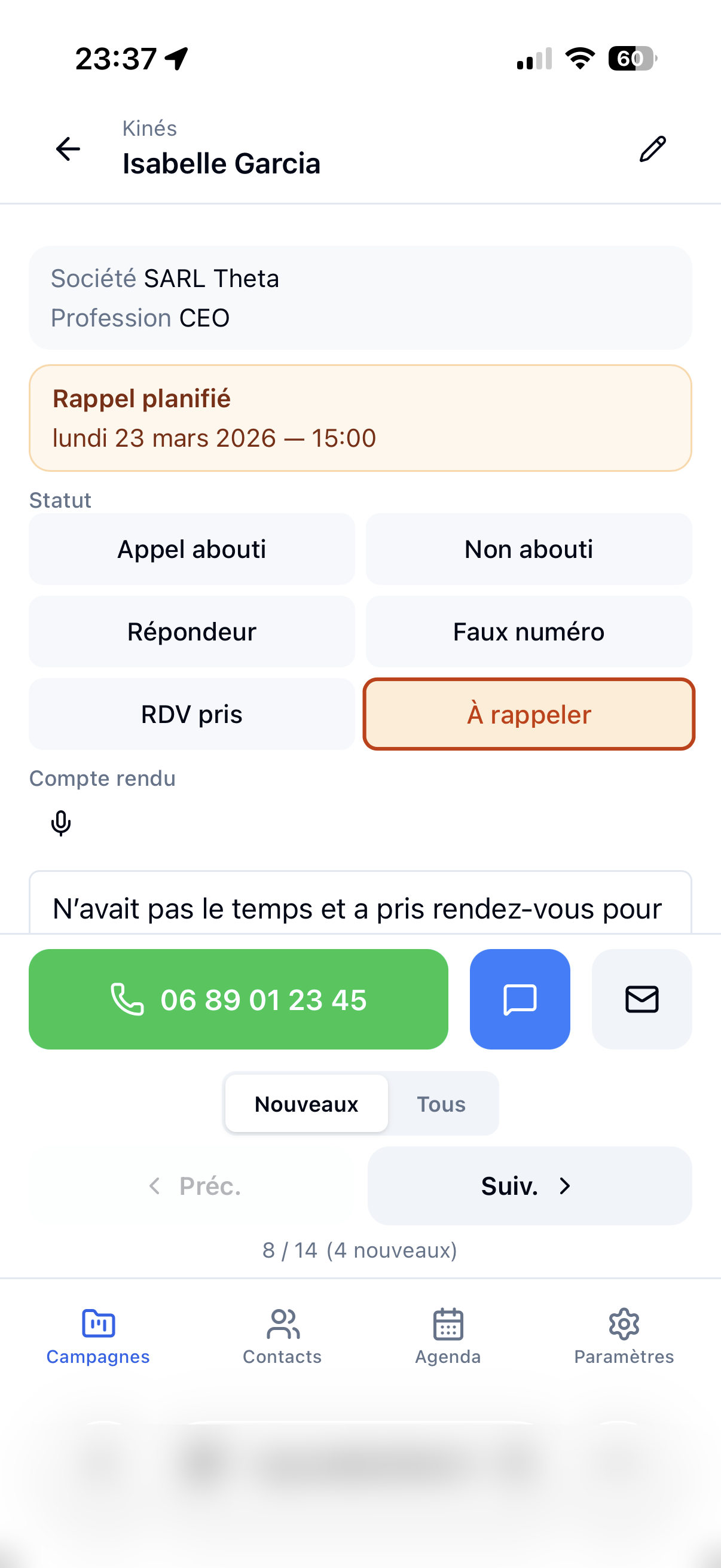Select the Nouveaux filter

pos(307,1103)
